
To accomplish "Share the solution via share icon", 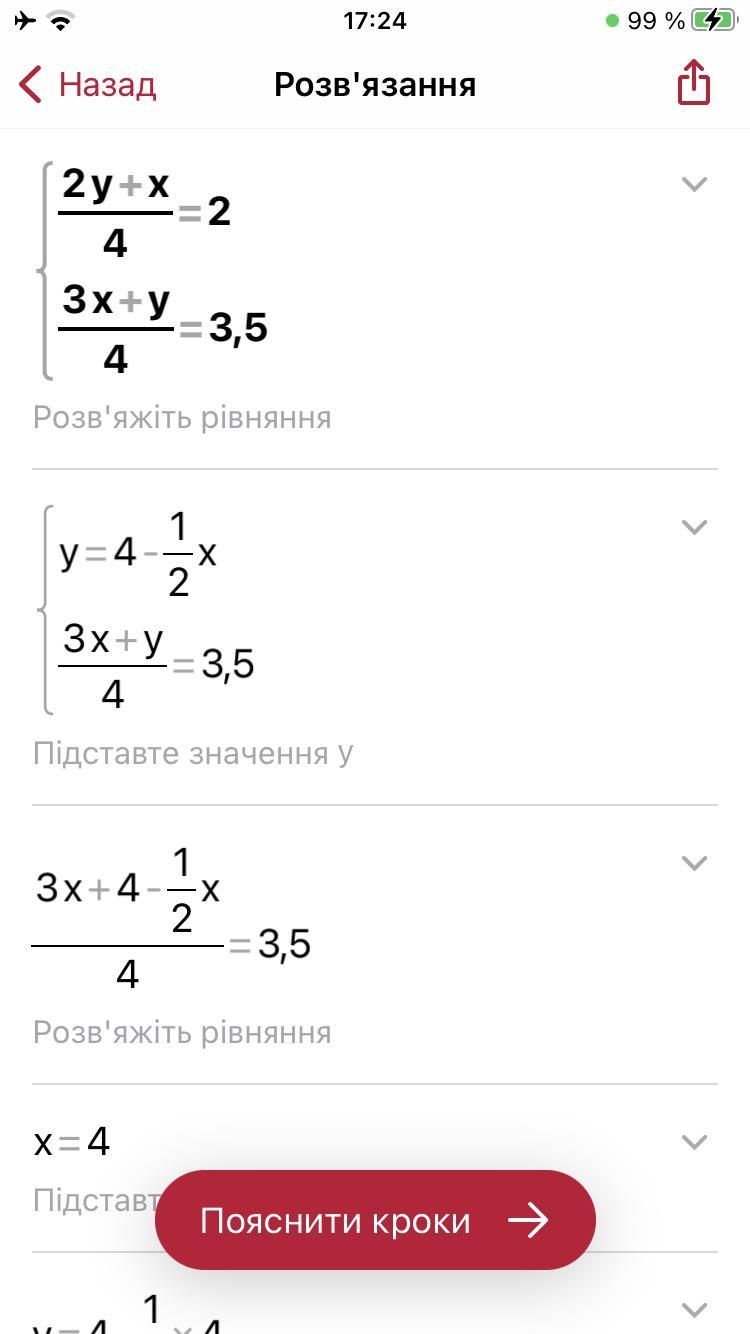I will click(x=693, y=82).
